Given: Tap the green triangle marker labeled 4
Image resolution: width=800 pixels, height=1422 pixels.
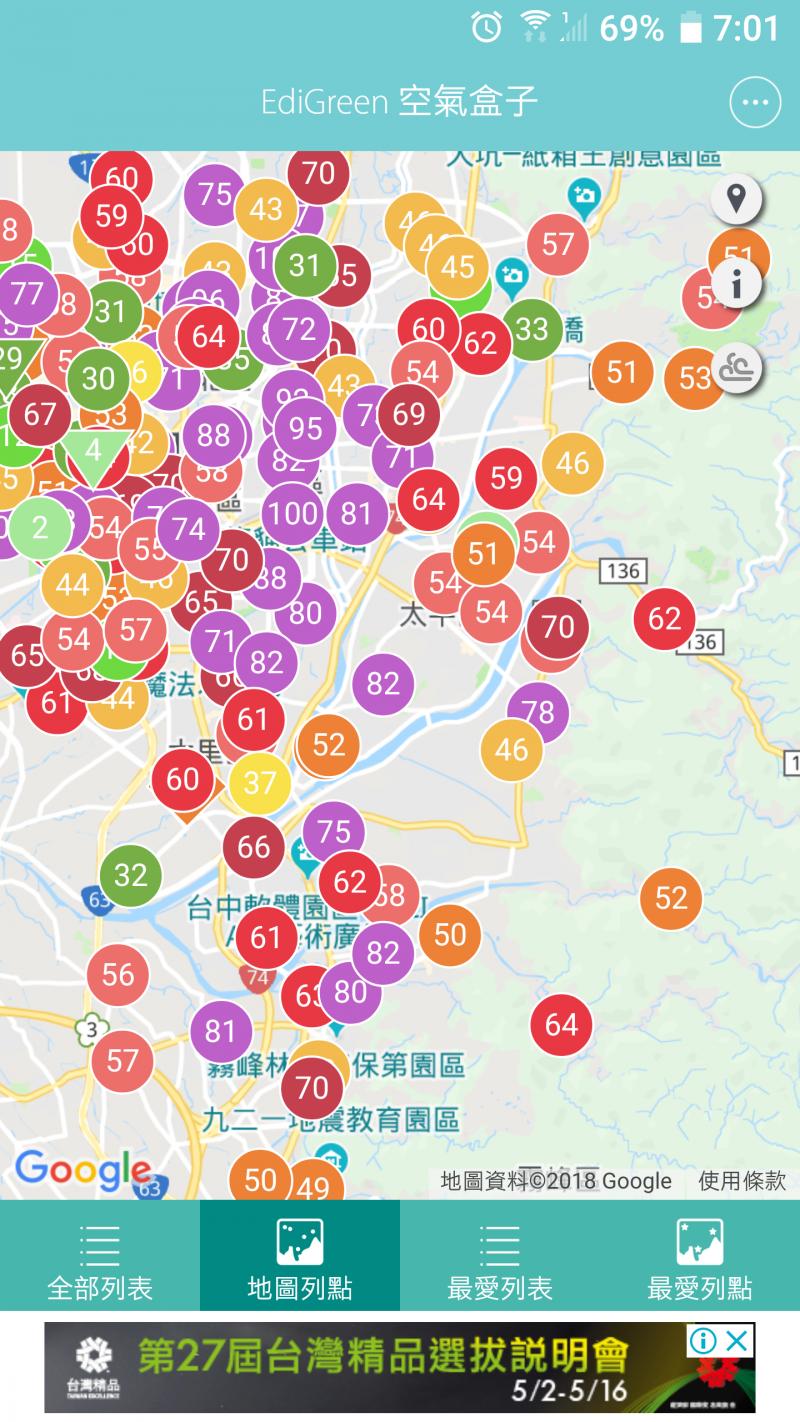Looking at the screenshot, I should (x=93, y=447).
